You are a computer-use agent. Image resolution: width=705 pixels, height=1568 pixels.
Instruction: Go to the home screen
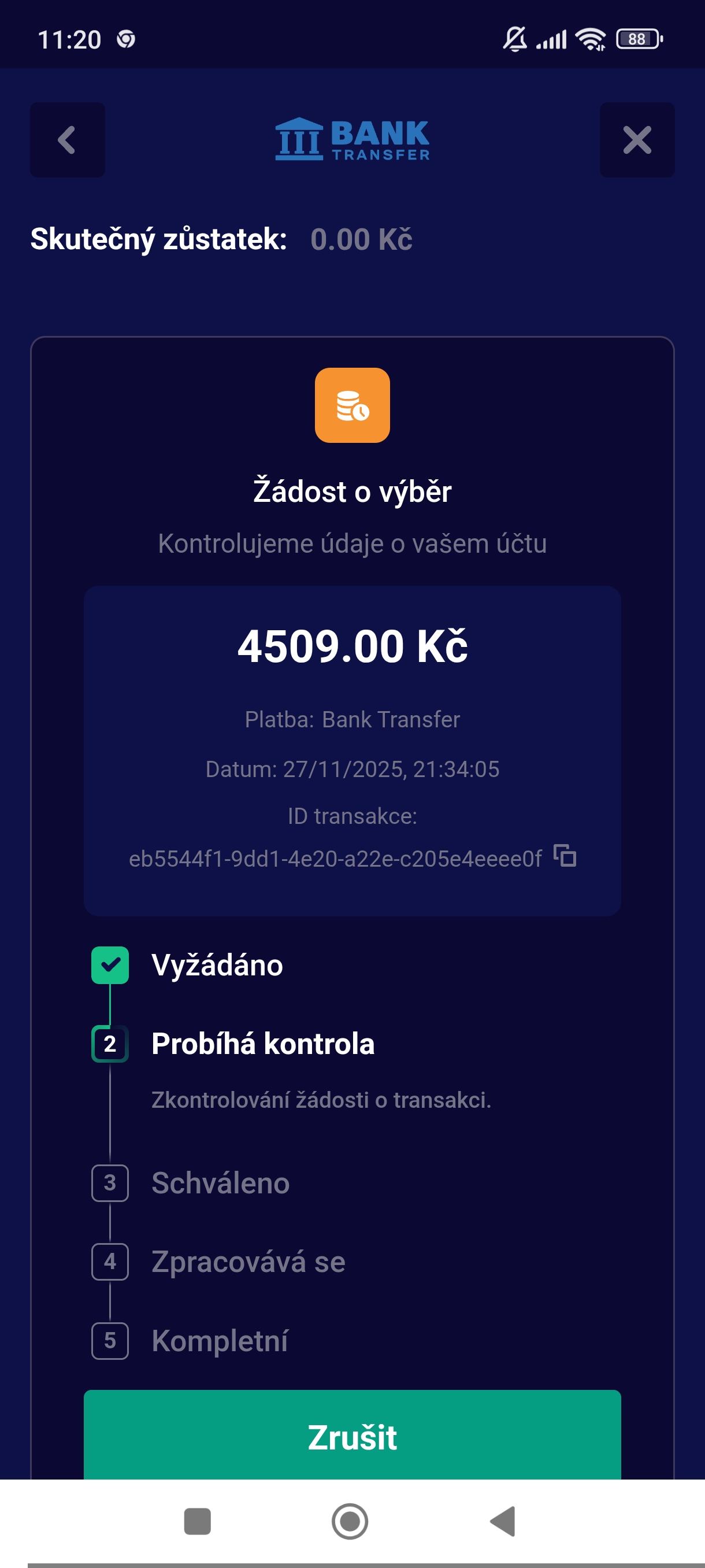(x=350, y=1521)
